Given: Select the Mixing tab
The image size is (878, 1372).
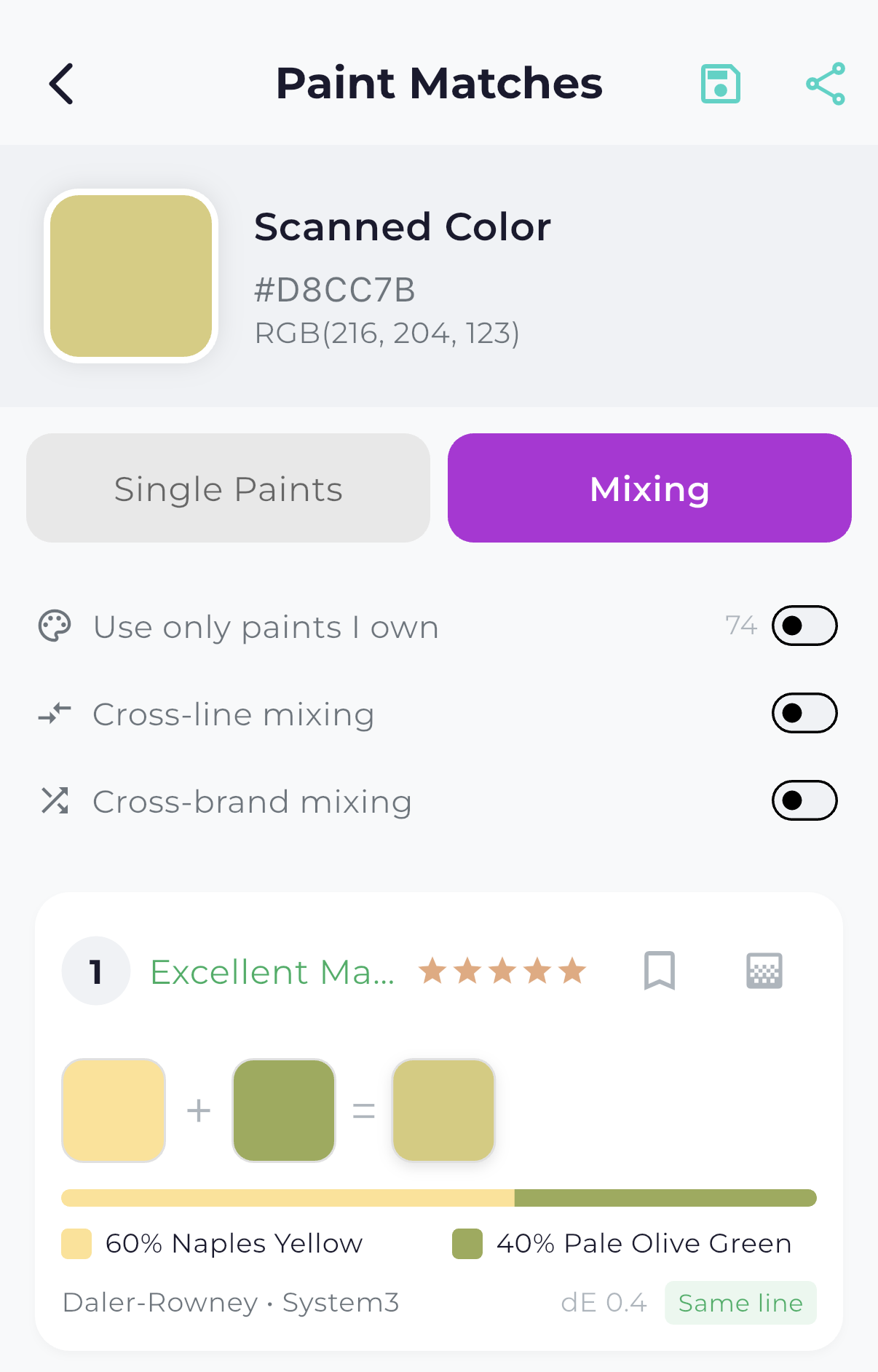Looking at the screenshot, I should (x=649, y=488).
